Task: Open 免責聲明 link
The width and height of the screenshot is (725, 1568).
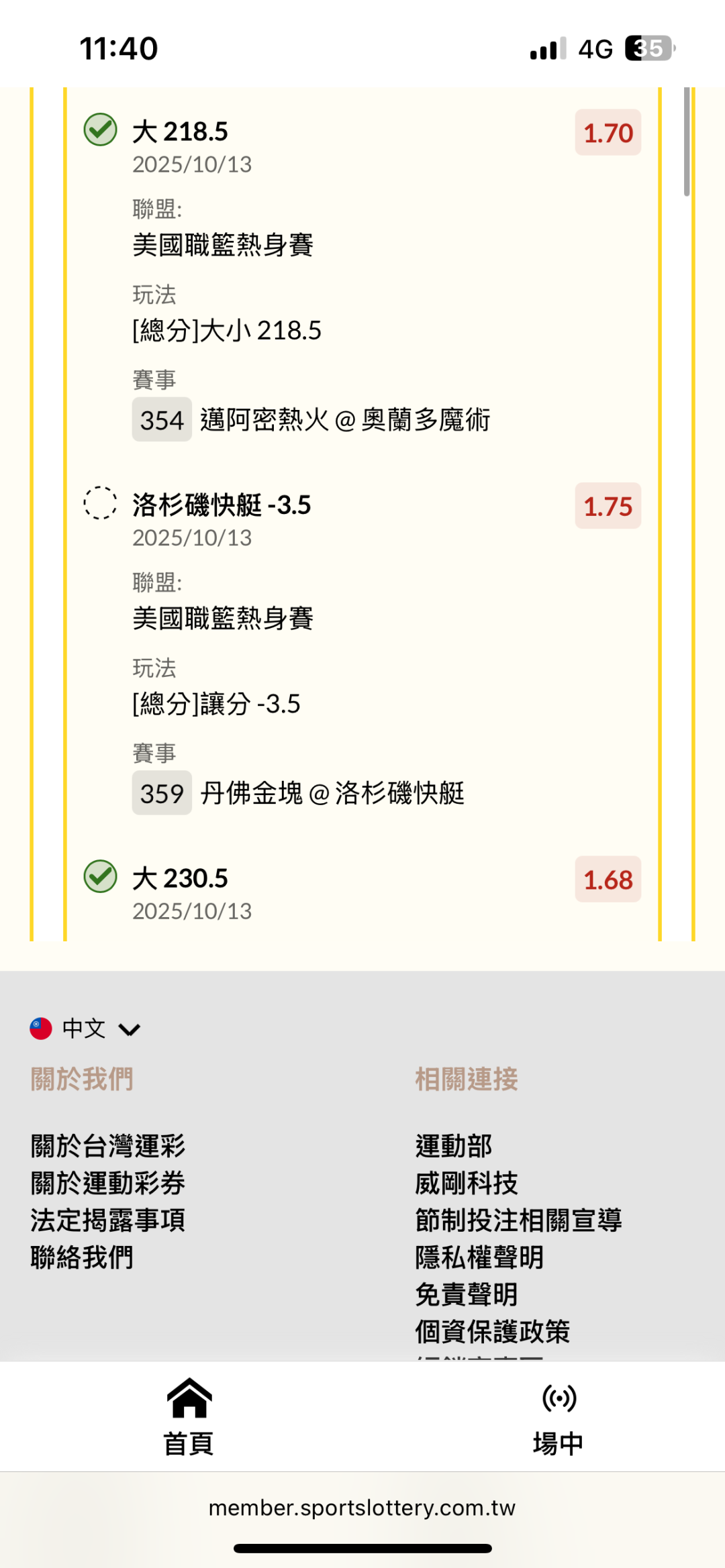Action: 467,1294
